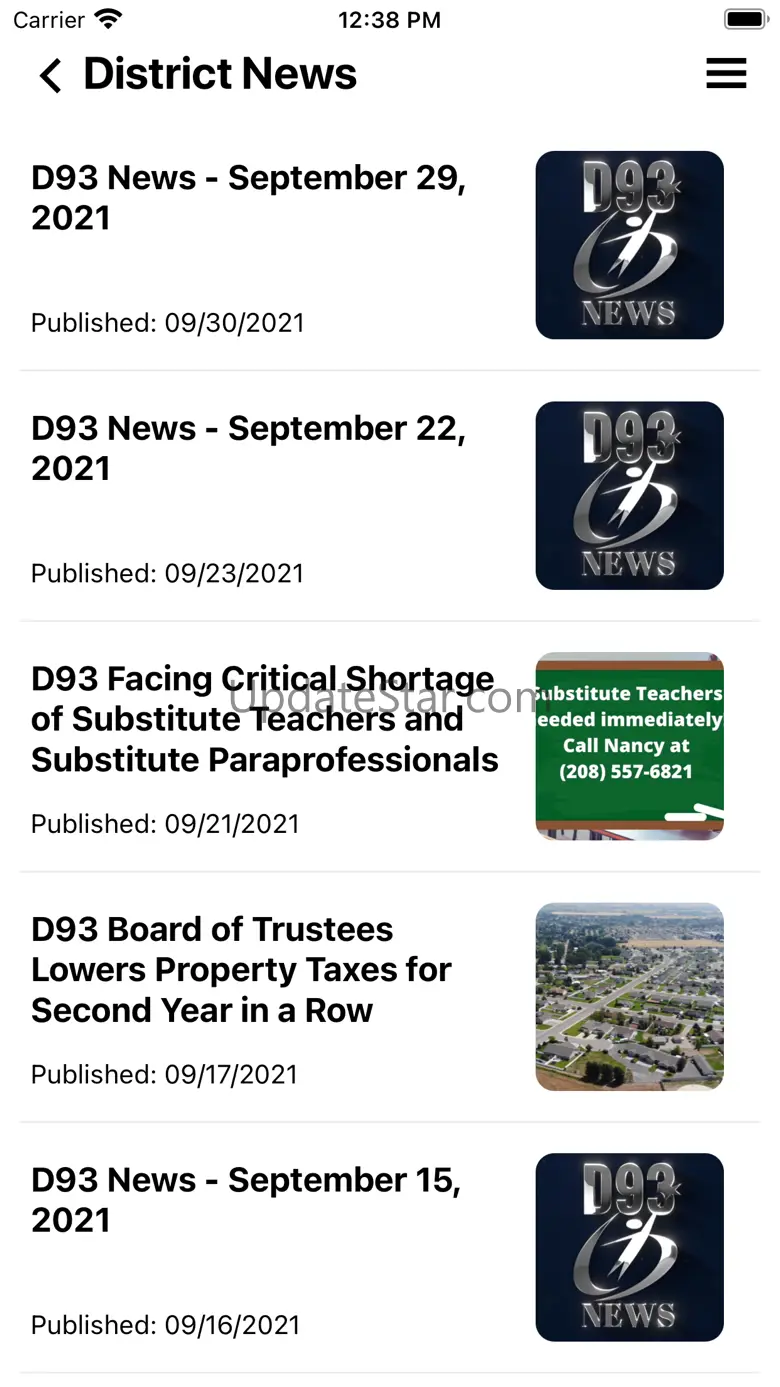780x1387 pixels.
Task: Open the Substitute Teachers shortage article
Action: (264, 719)
